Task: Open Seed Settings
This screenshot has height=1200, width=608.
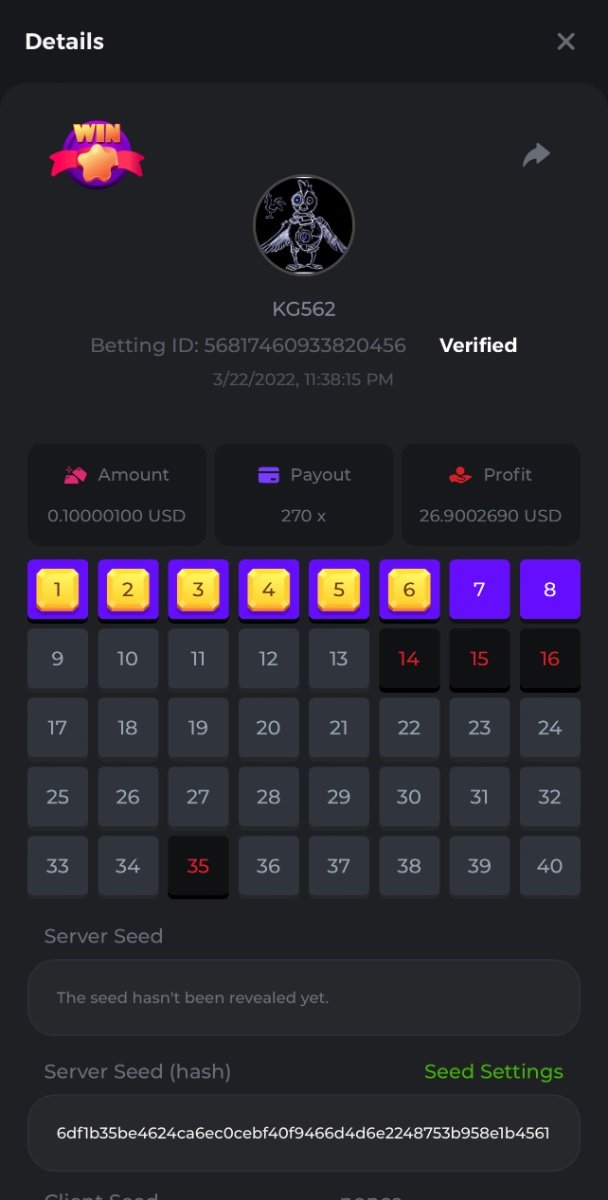Action: tap(493, 1071)
